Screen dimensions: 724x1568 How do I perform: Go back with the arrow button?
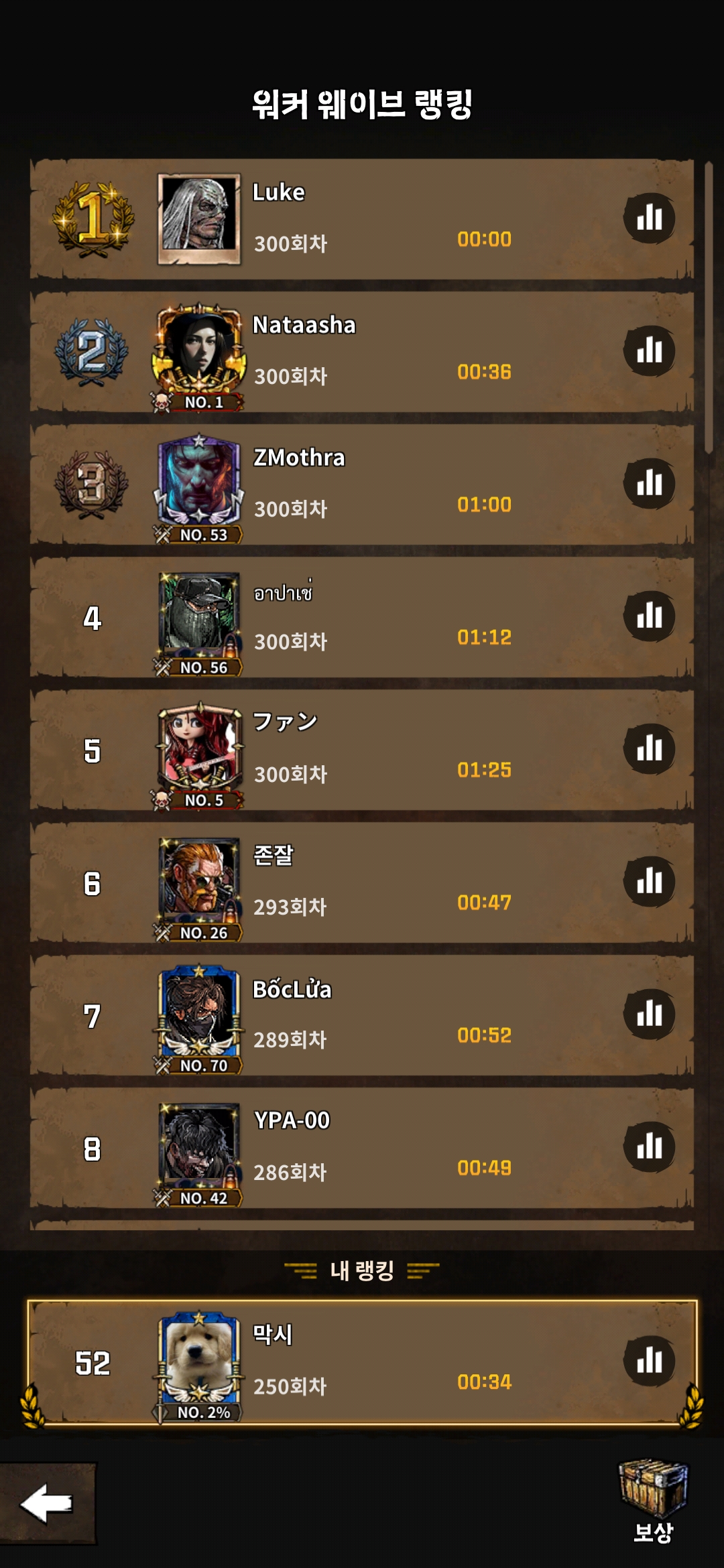[x=47, y=1503]
